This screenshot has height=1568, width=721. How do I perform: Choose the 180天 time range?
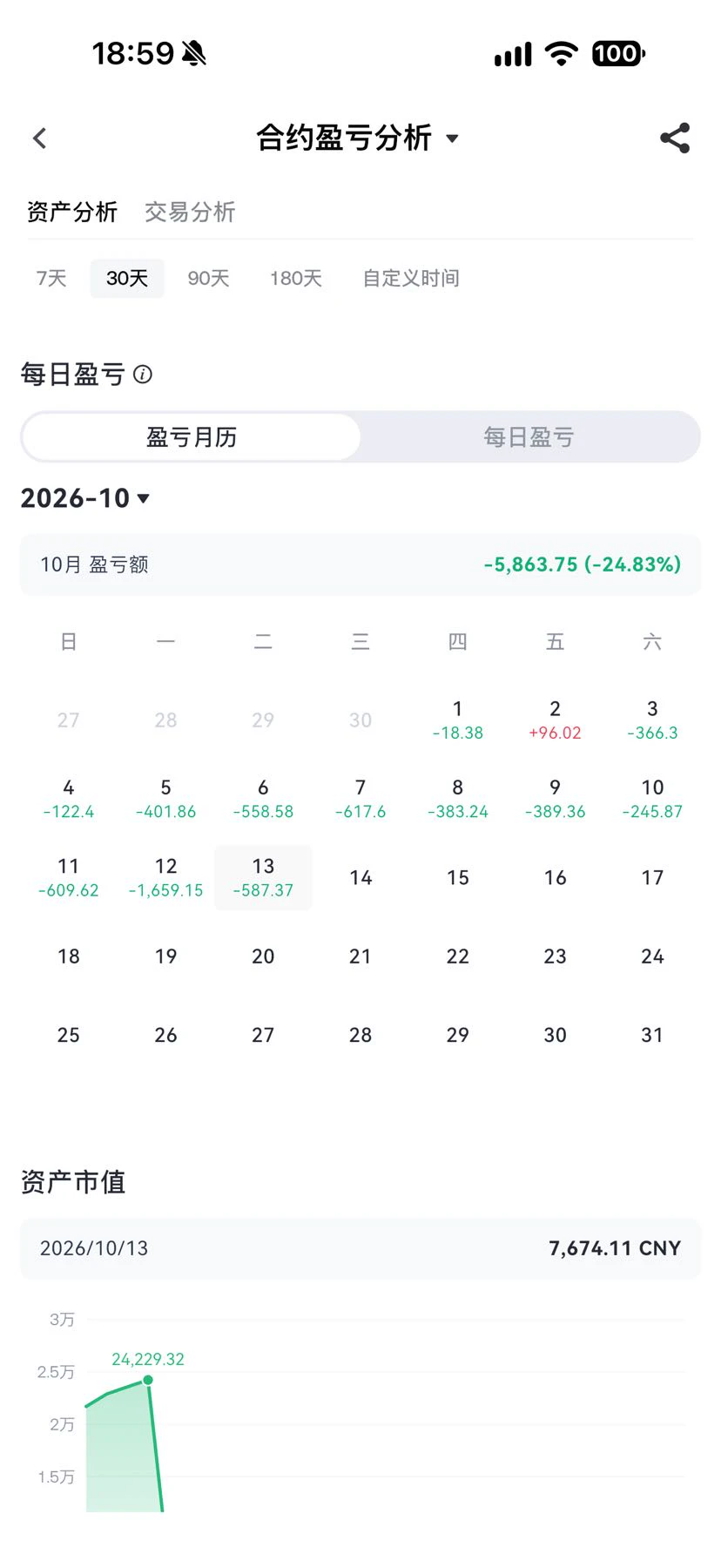296,278
